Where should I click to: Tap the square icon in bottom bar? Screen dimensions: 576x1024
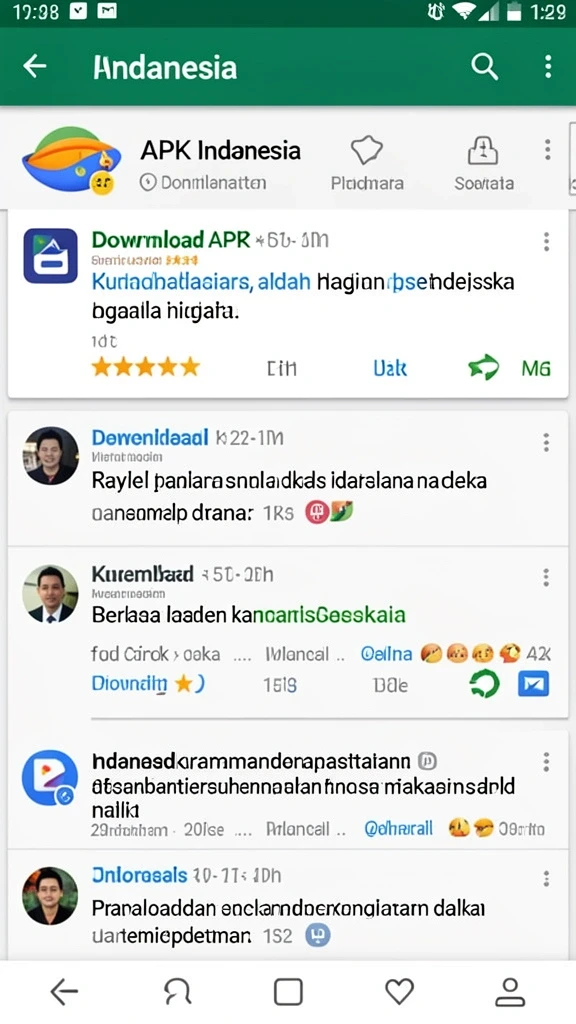click(x=288, y=992)
